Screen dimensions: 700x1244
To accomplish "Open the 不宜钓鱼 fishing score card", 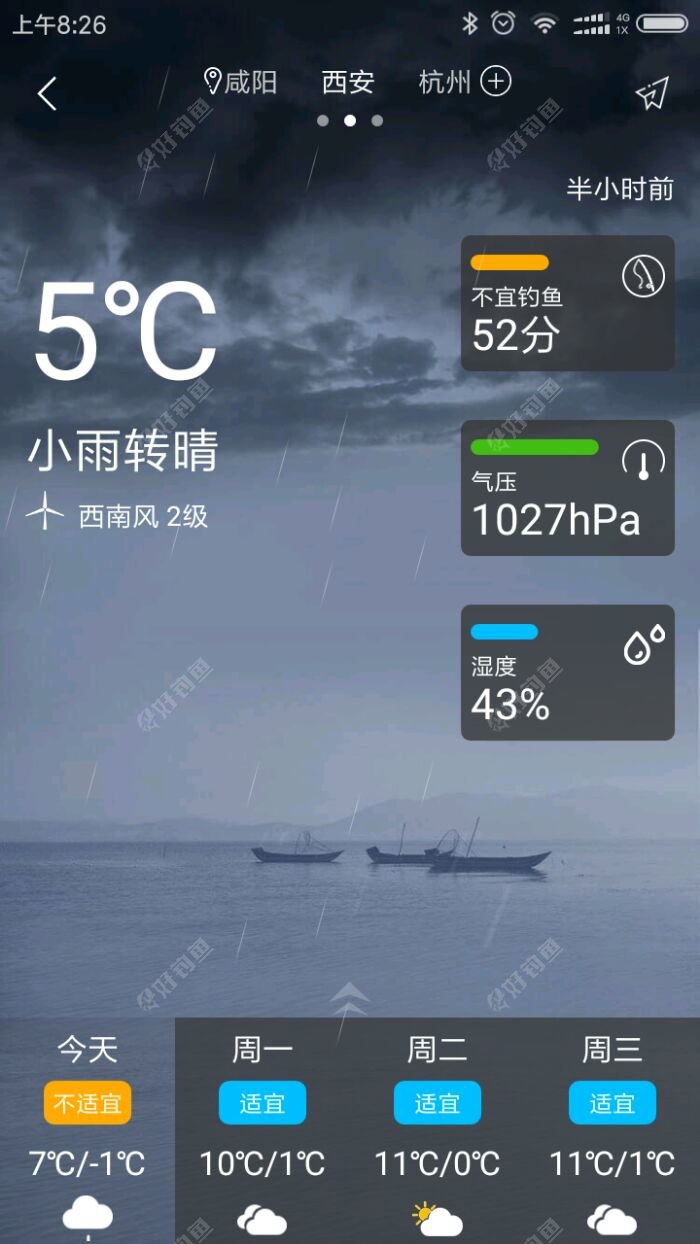I will point(567,303).
